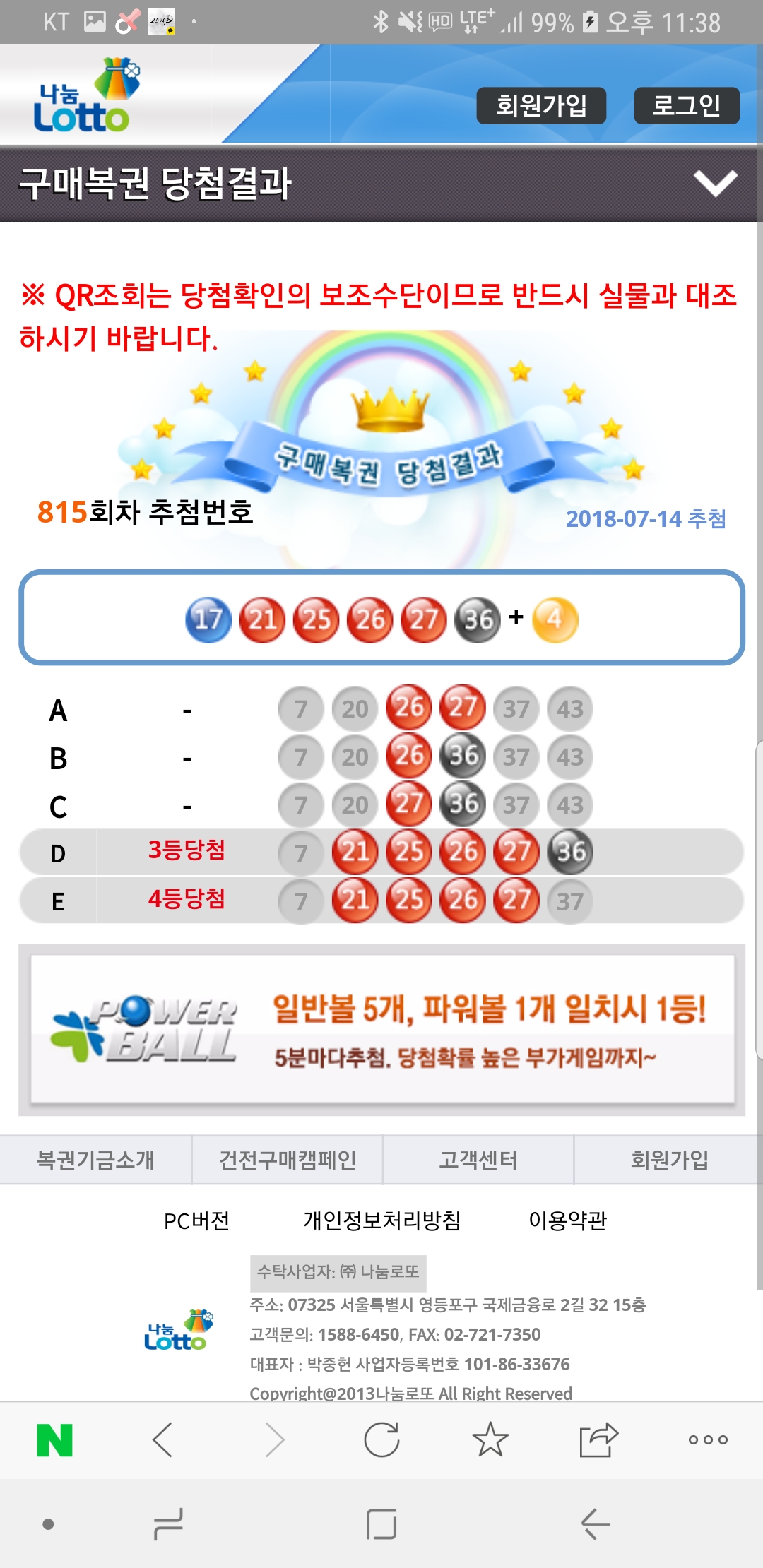Open 고객센터 footer tab
This screenshot has height=1568, width=763.
[478, 1160]
